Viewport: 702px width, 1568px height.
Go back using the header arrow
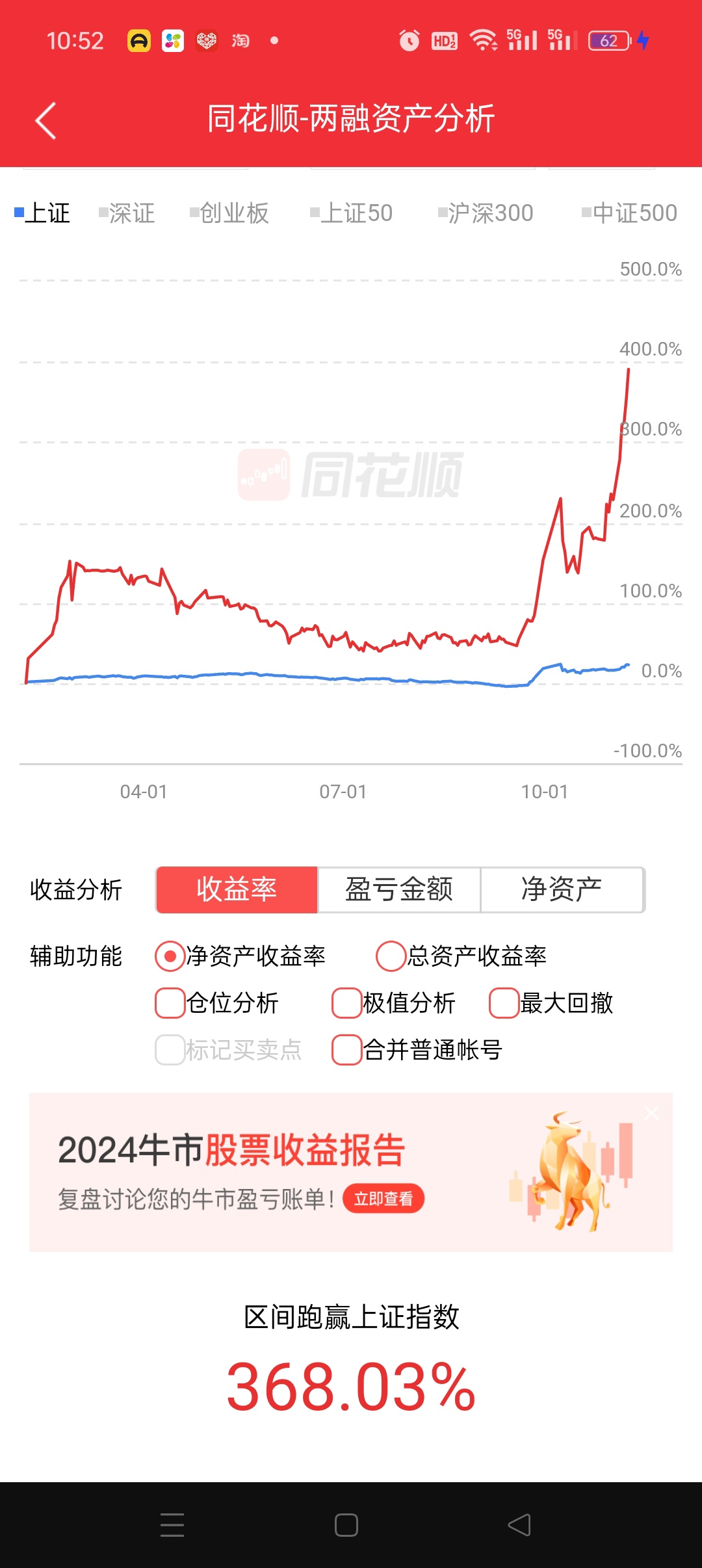[x=45, y=120]
